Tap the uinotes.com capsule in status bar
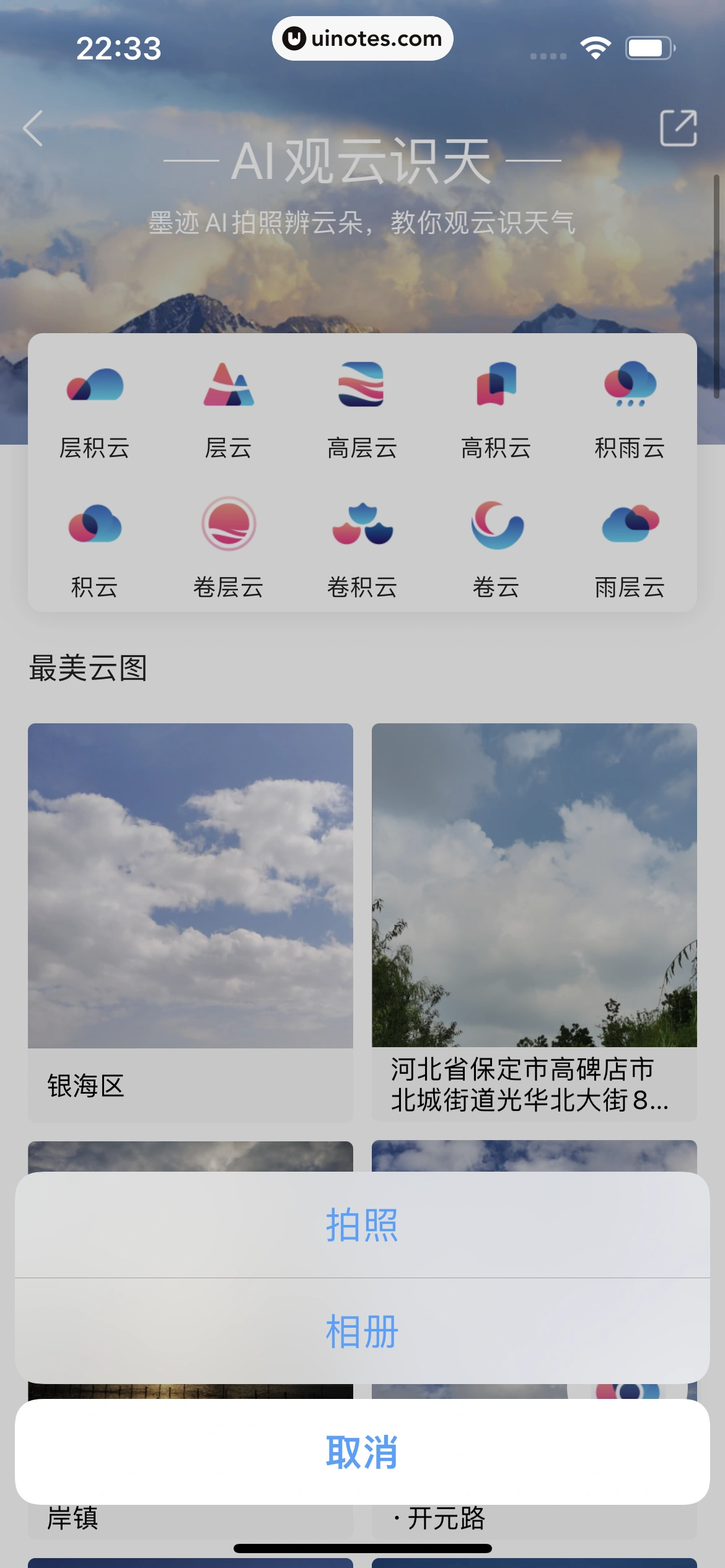This screenshot has width=725, height=1568. tap(362, 38)
